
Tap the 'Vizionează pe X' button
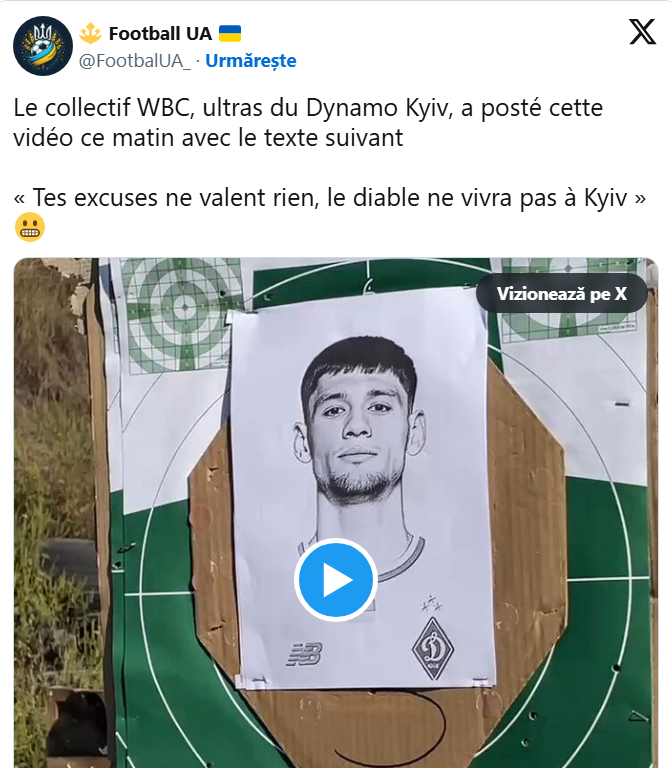coord(561,293)
